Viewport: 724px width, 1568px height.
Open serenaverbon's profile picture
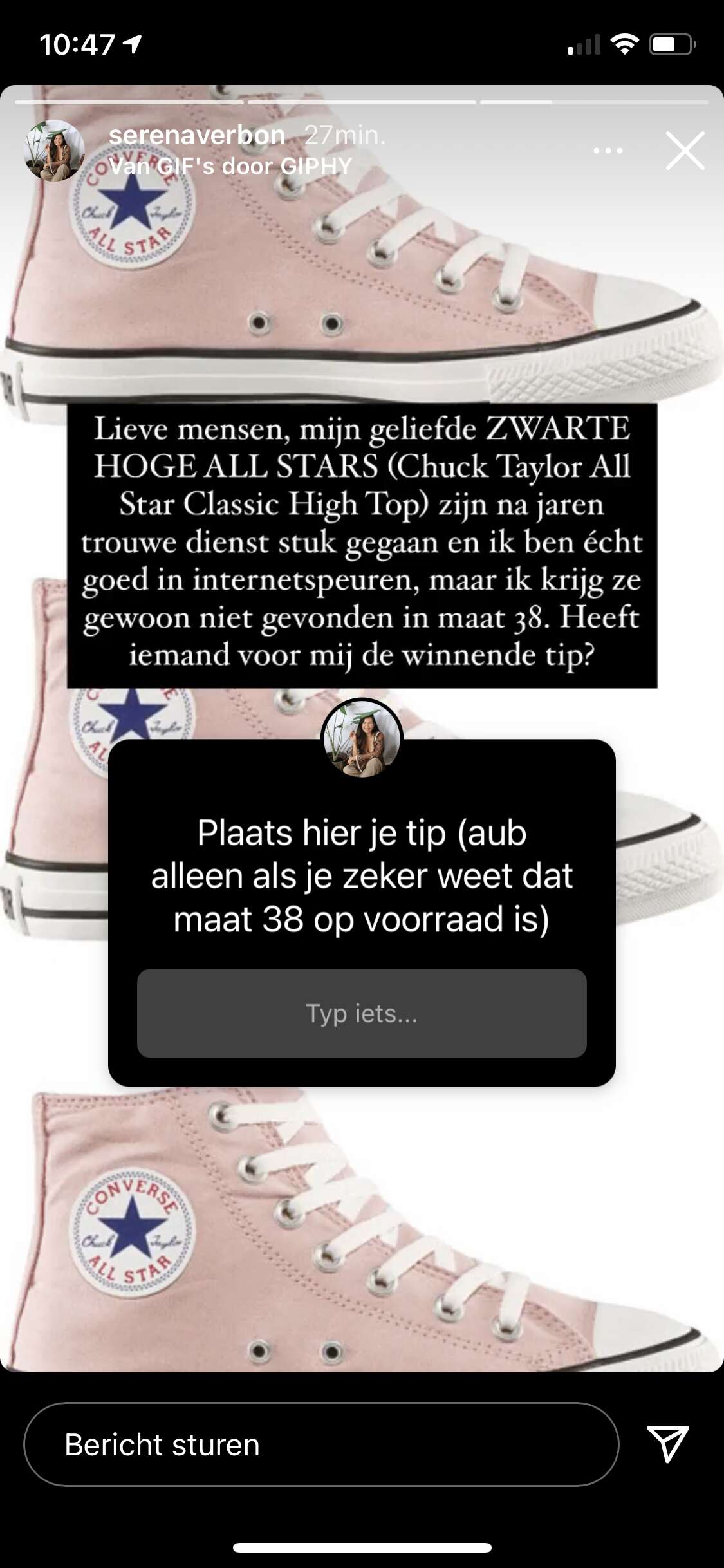[54, 151]
